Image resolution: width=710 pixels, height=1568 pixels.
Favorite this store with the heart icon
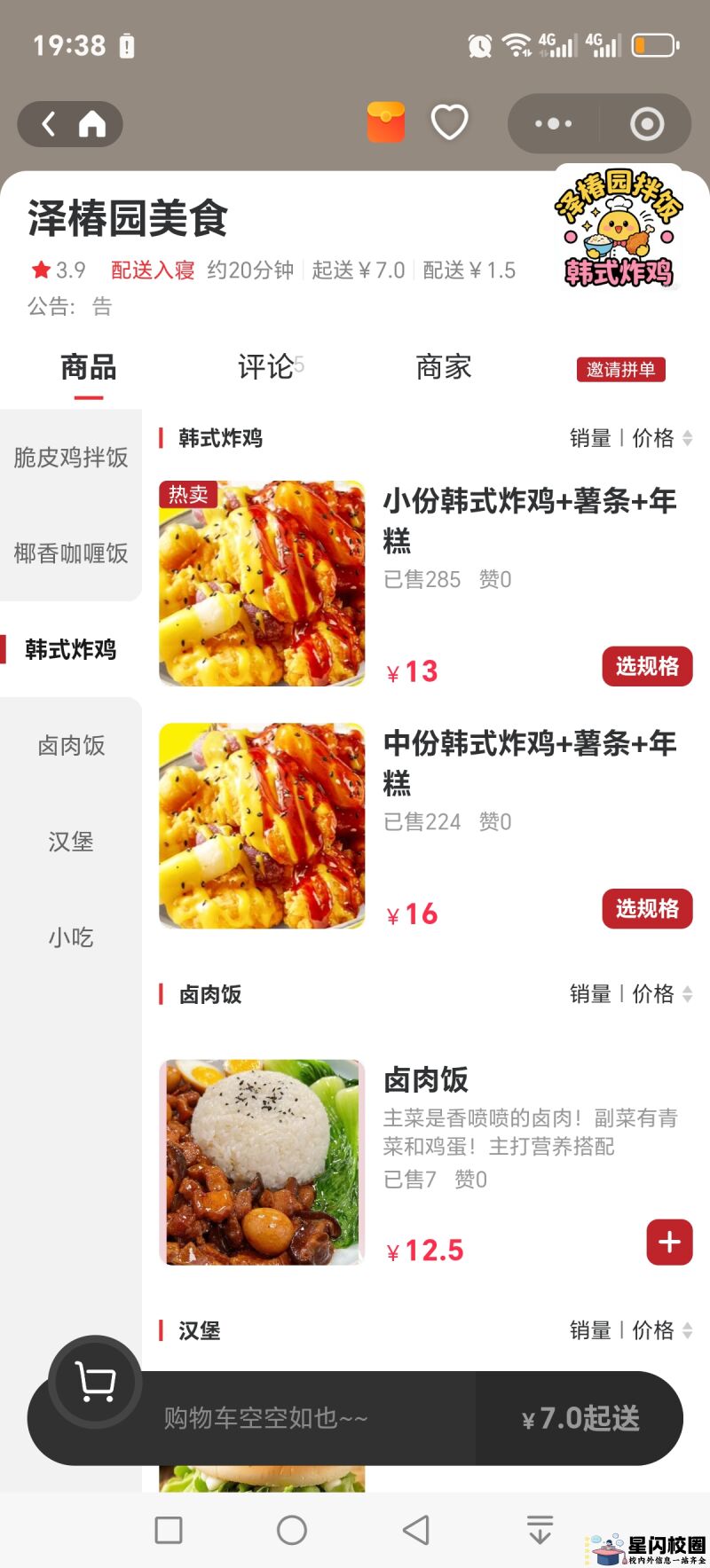click(449, 122)
